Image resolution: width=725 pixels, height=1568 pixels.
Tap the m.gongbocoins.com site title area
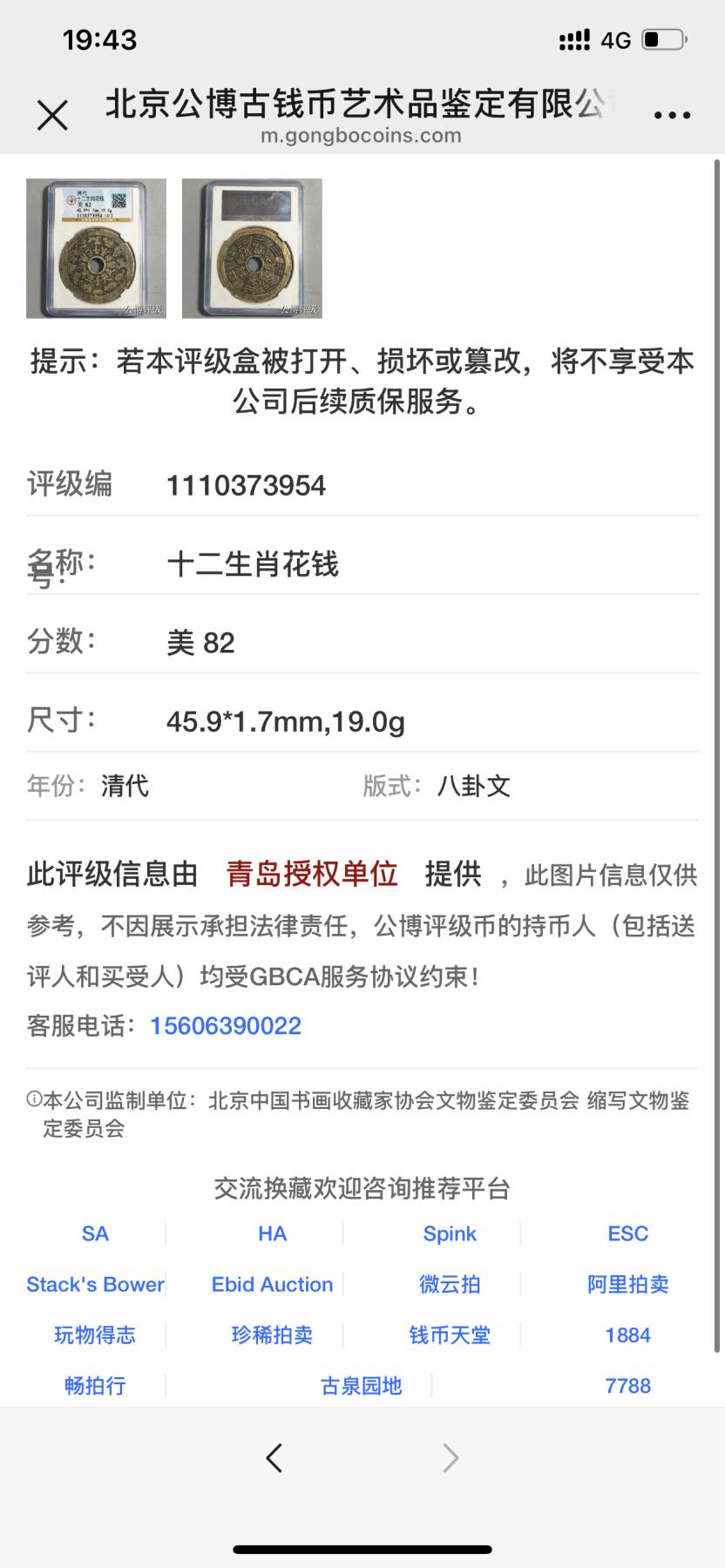[x=362, y=135]
